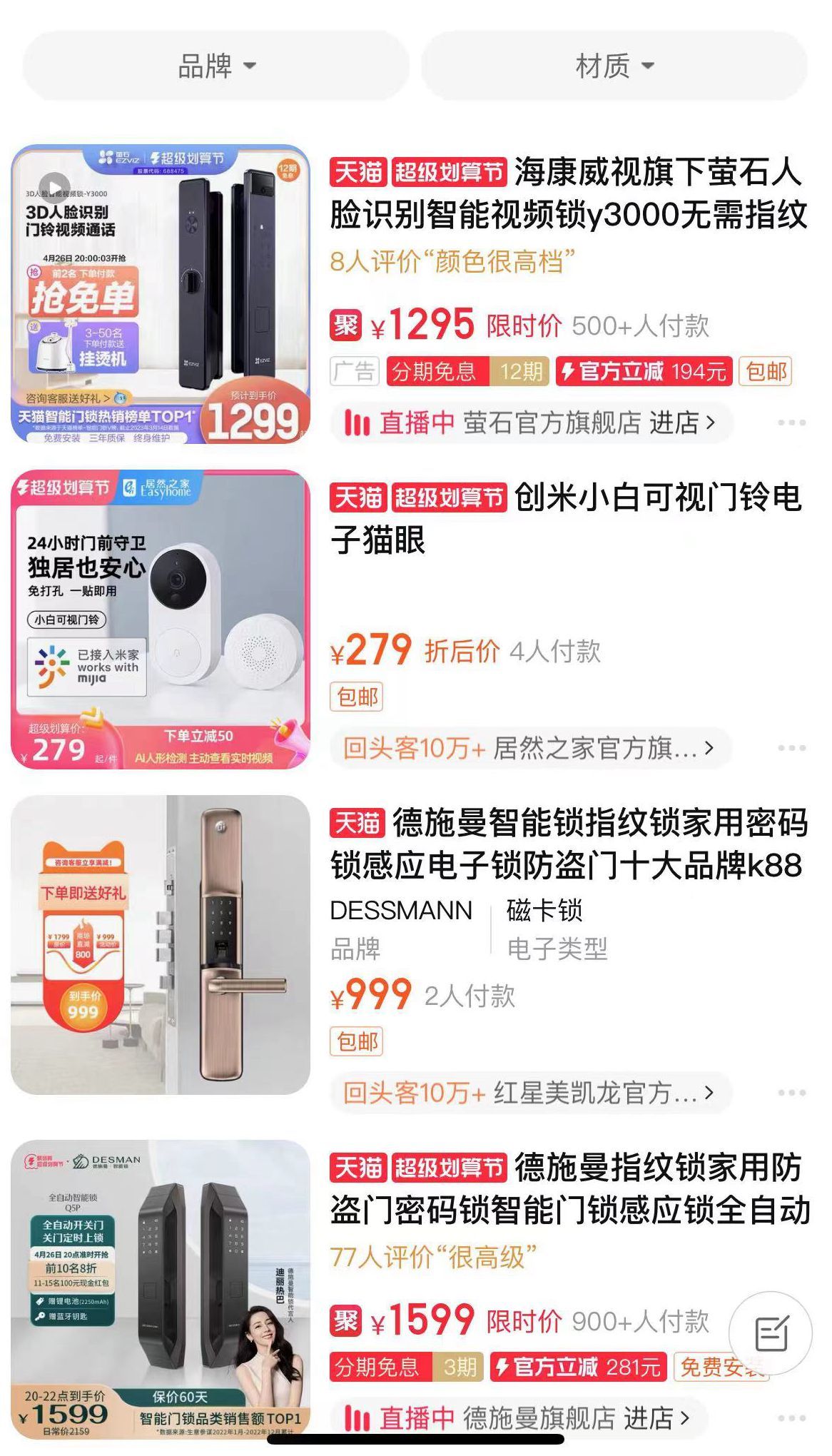Go to the 红星美凯龙官方 store
This screenshot has height=1456, width=832.
pyautogui.click(x=528, y=1093)
